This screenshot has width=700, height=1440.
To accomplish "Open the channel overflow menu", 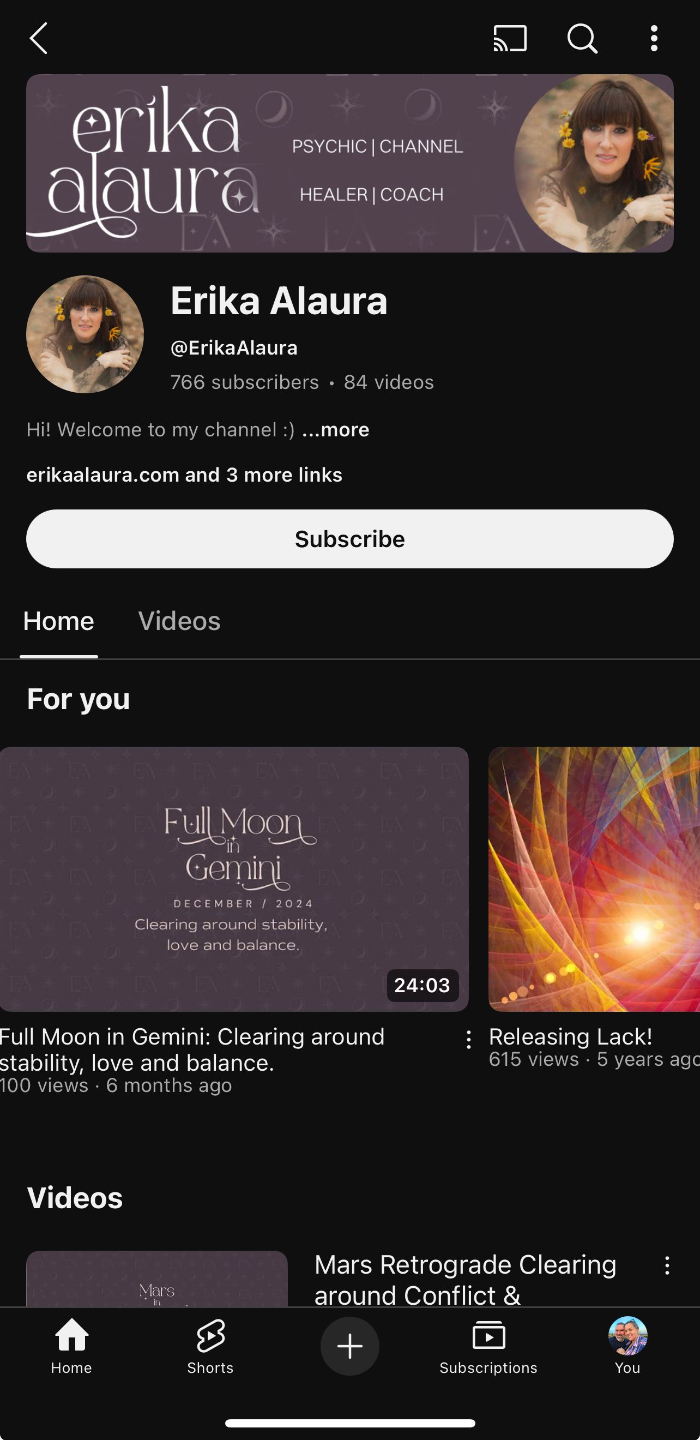I will [x=654, y=39].
